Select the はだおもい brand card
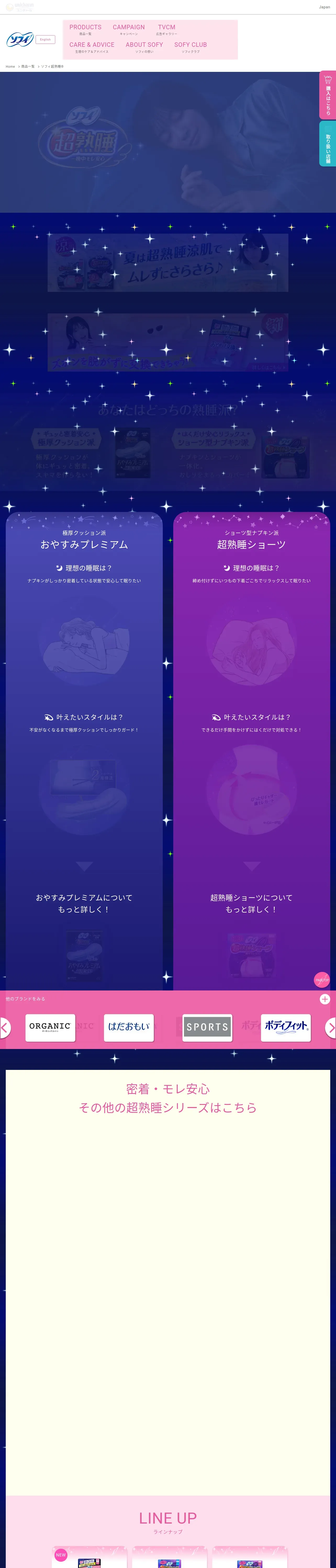The width and height of the screenshot is (336, 1568). click(x=129, y=1028)
